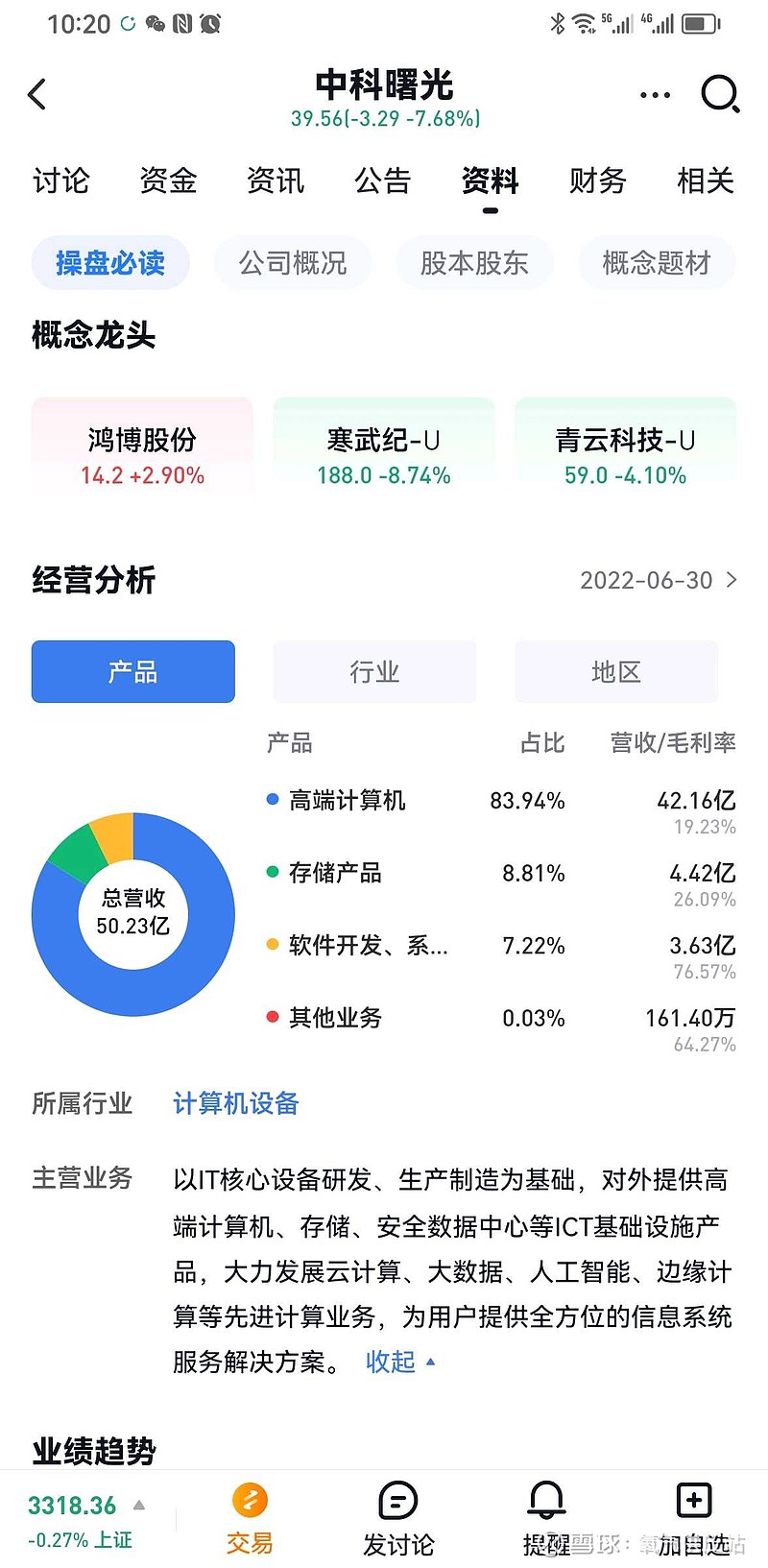The image size is (768, 1568).
Task: Collapse the 主营业务 text with 收起
Action: (400, 1362)
